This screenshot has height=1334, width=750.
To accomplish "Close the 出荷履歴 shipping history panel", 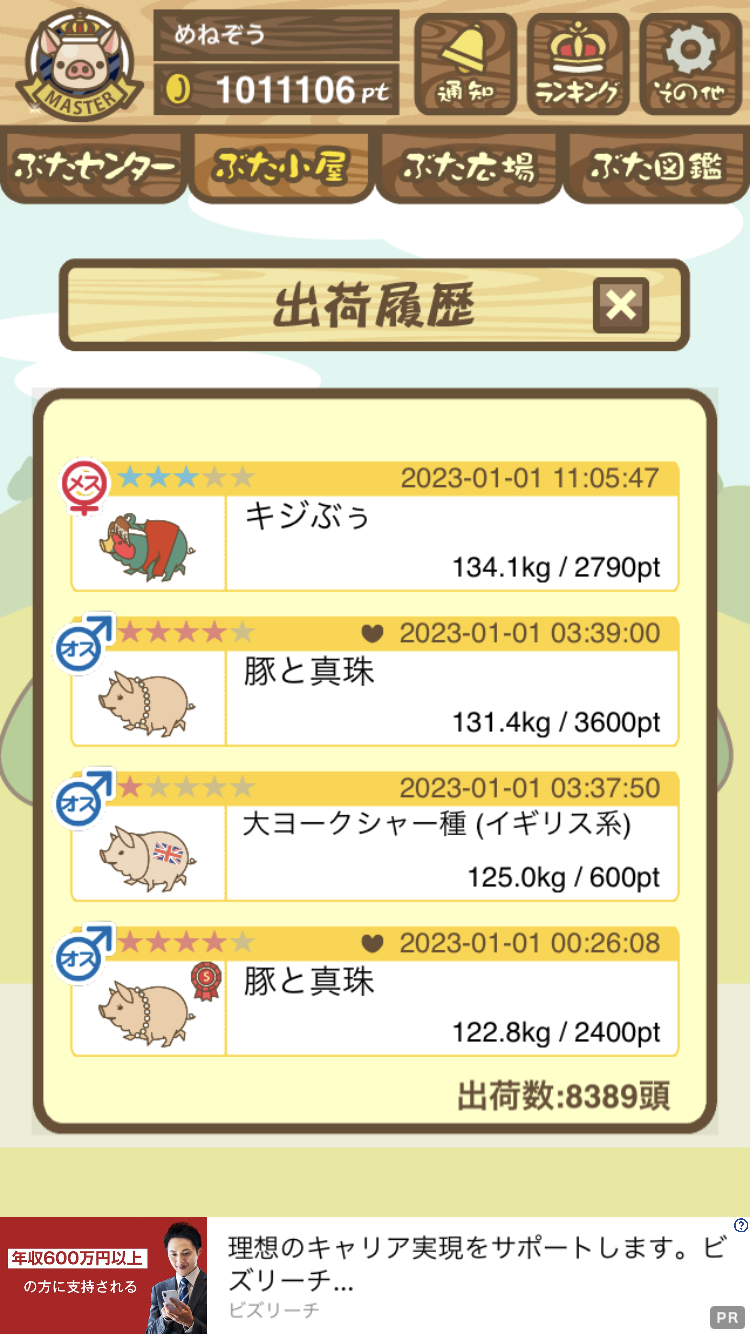I will point(620,305).
